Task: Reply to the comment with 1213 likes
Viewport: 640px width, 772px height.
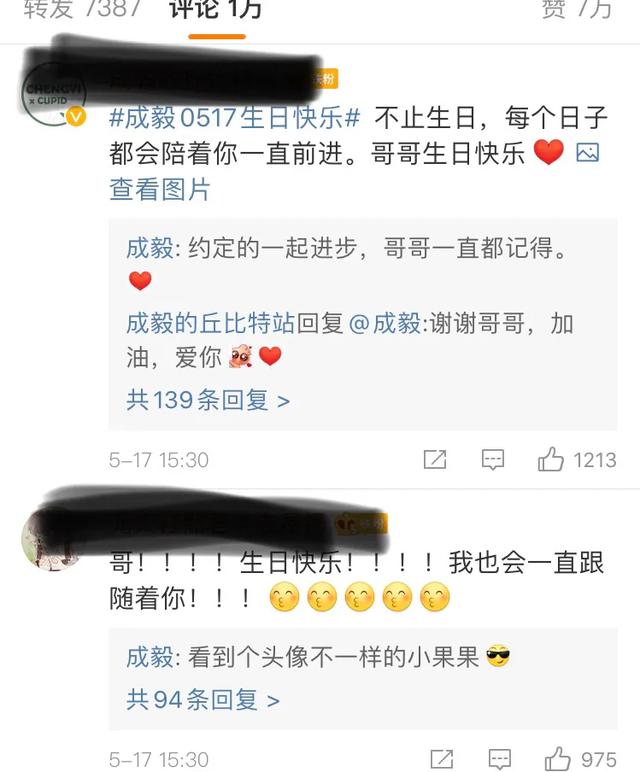Action: (x=493, y=459)
